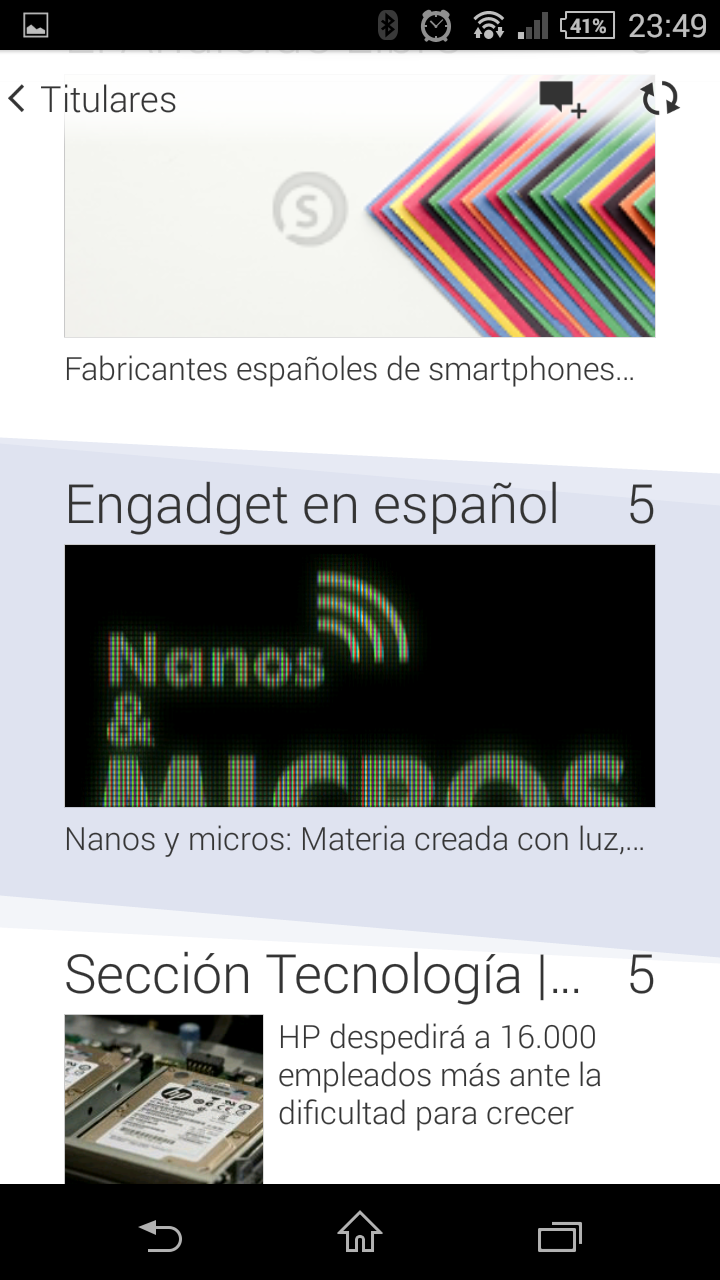The image size is (720, 1280).
Task: Open the Fabricantes españoles de smartphones article
Action: pos(349,369)
